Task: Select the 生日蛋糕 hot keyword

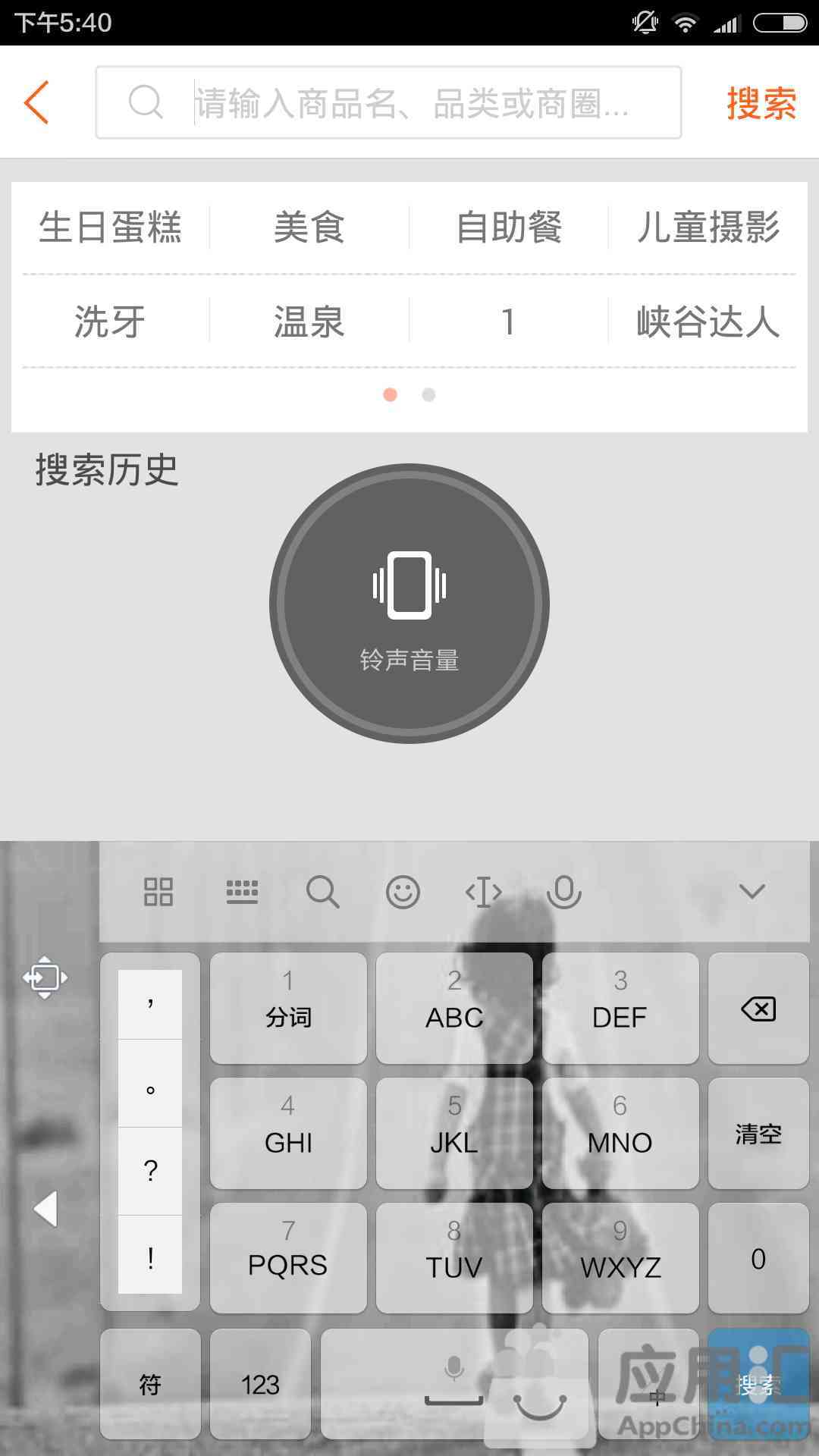Action: [111, 227]
